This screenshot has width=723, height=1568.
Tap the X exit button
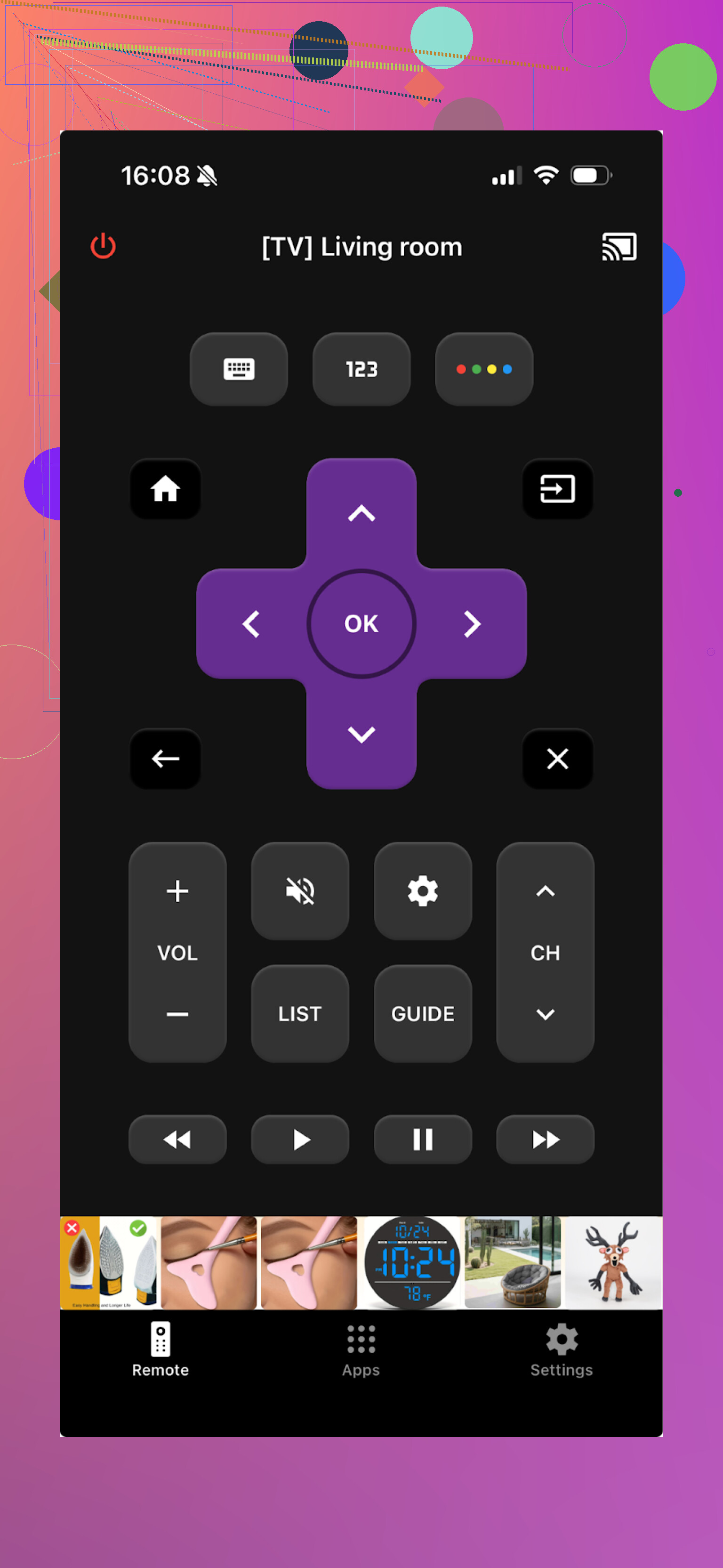click(557, 759)
